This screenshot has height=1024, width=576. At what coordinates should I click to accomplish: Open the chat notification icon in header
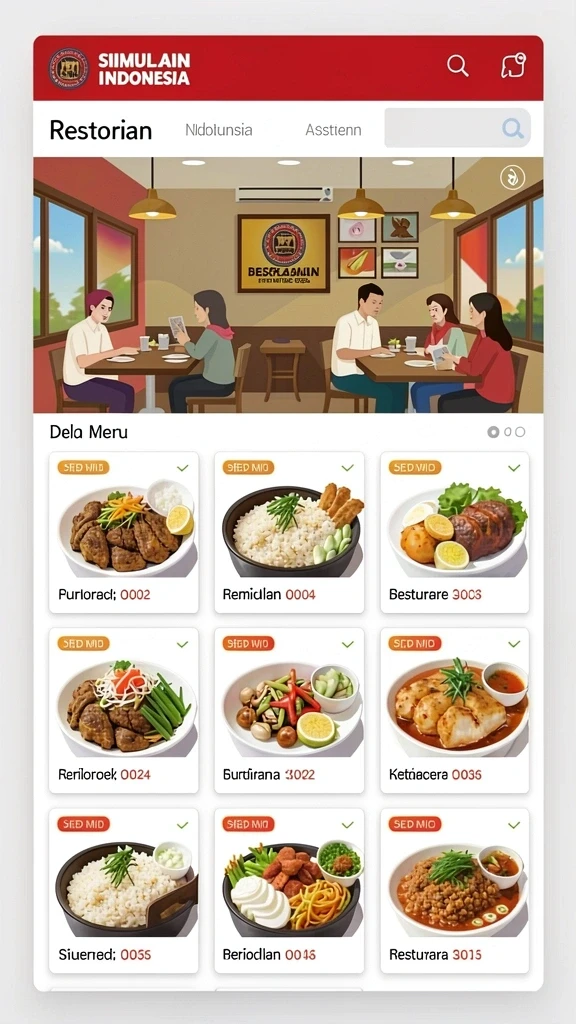click(x=513, y=66)
